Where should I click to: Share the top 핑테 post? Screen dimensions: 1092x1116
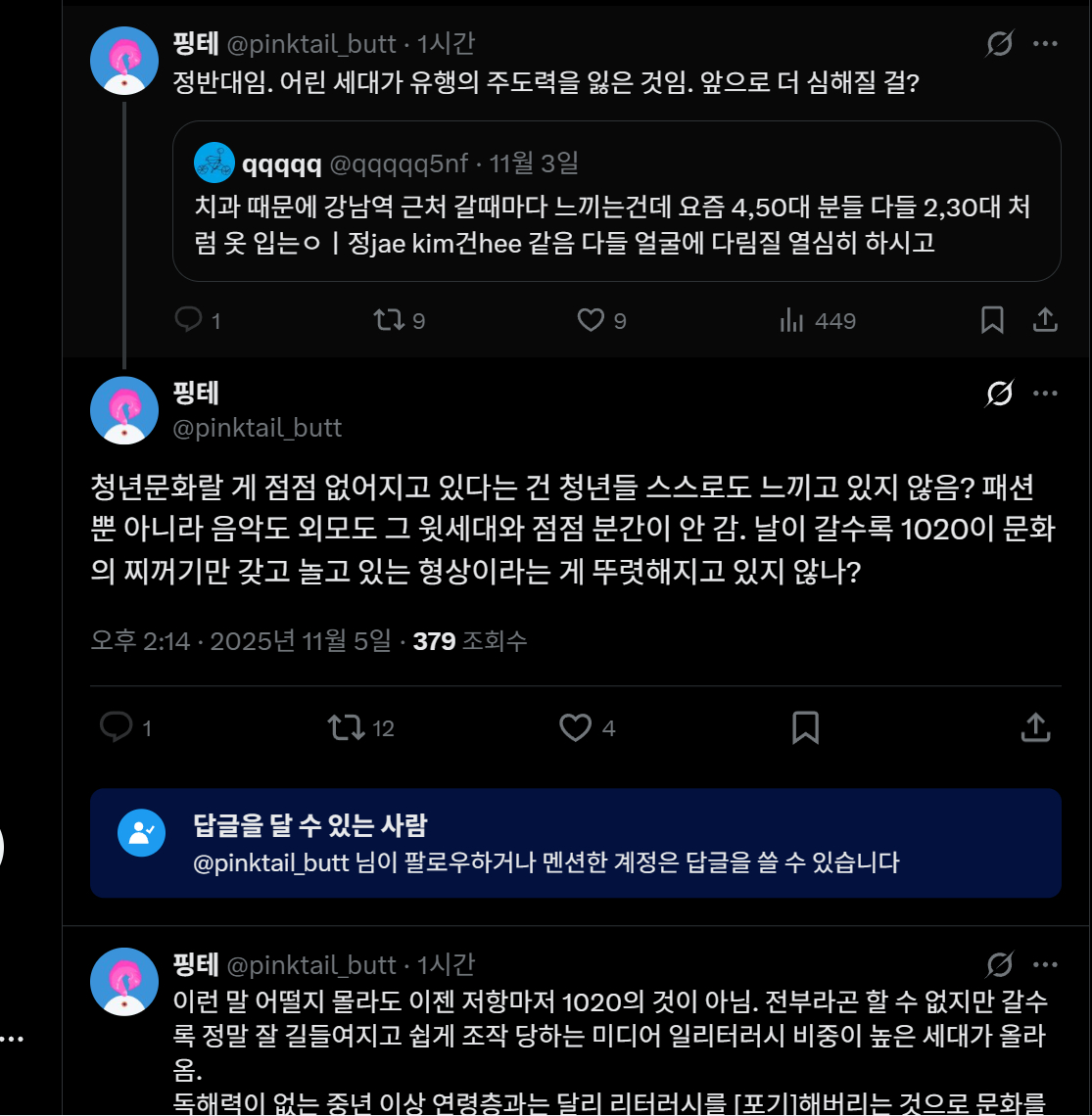click(1044, 320)
